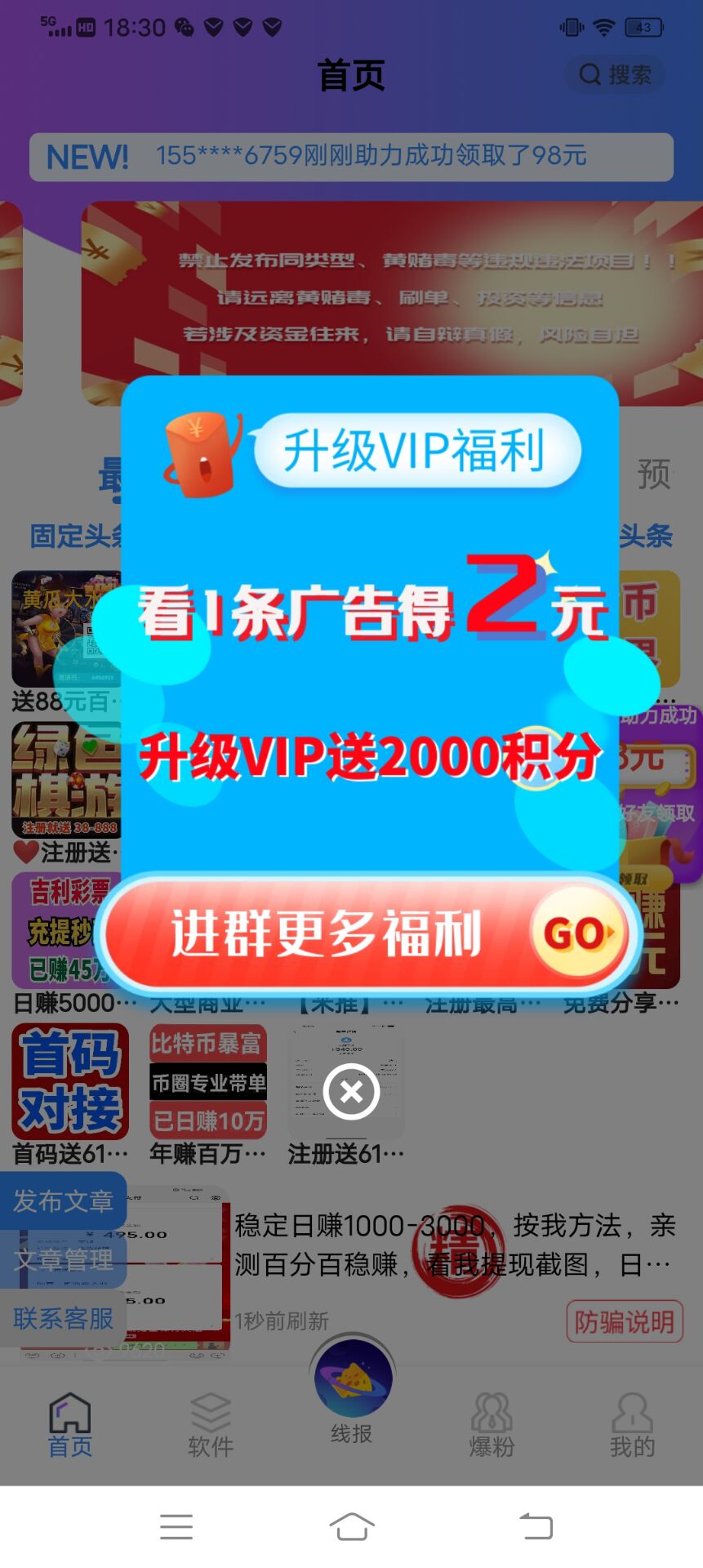Go back with the system back button

[536, 1526]
